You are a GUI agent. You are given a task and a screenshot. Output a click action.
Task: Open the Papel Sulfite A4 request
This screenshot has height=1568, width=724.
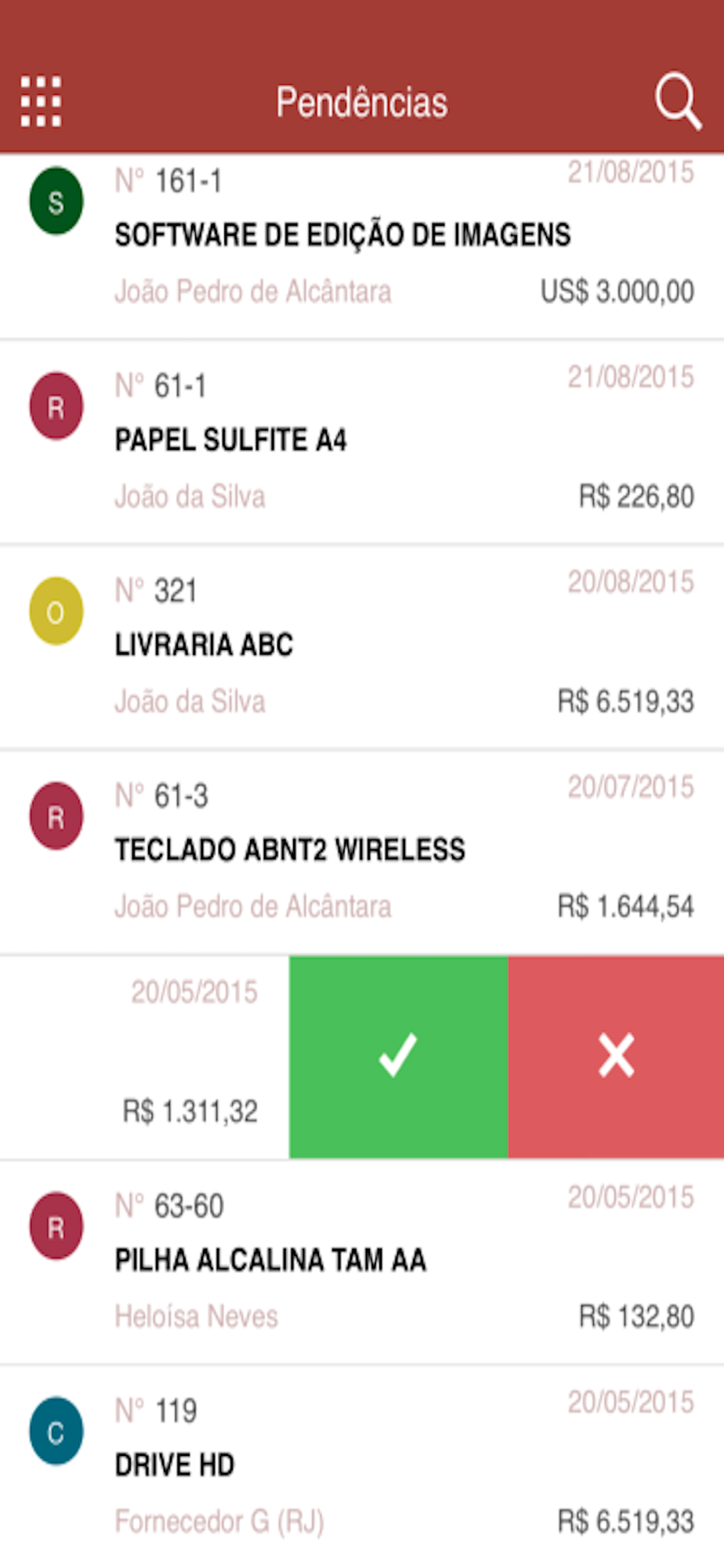[x=362, y=443]
